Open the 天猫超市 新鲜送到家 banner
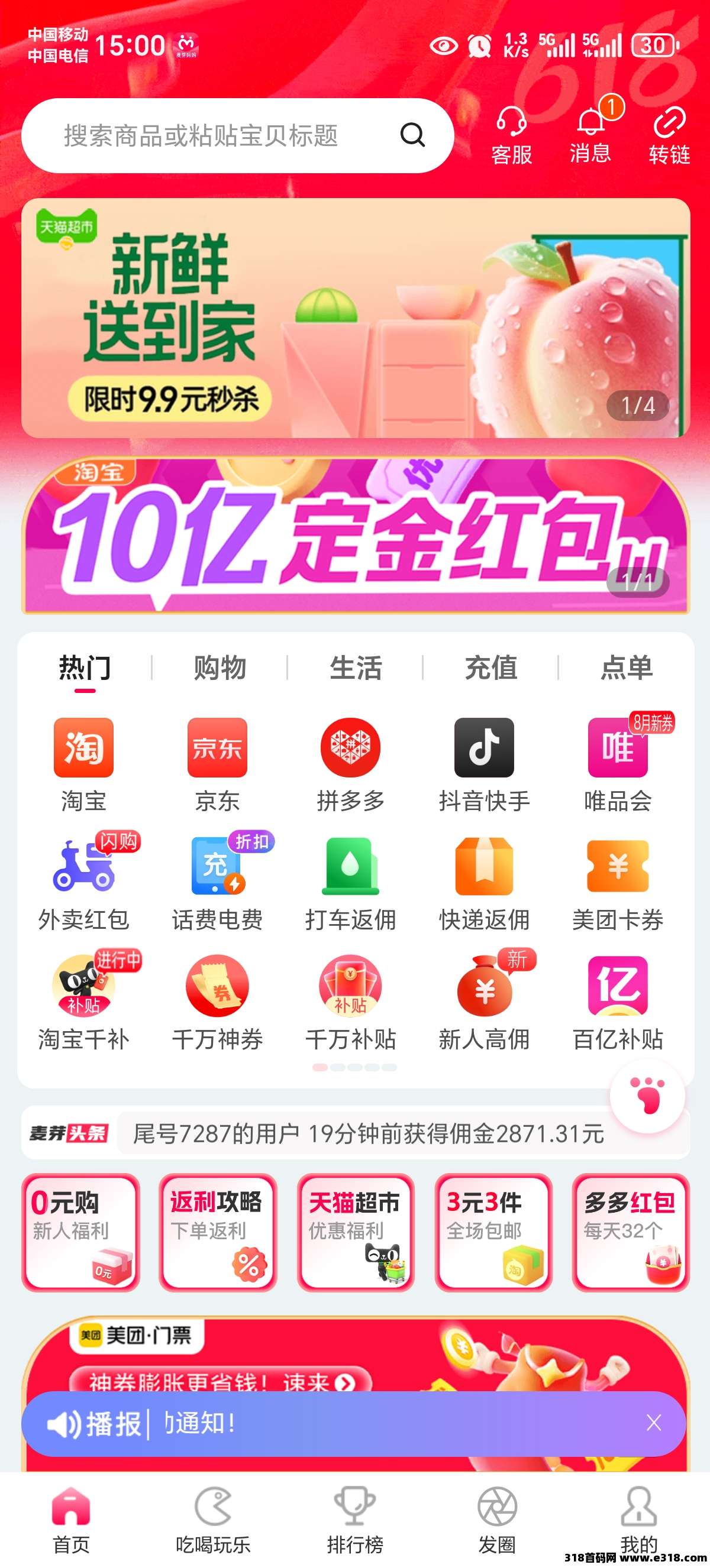Image resolution: width=710 pixels, height=1568 pixels. tap(356, 318)
